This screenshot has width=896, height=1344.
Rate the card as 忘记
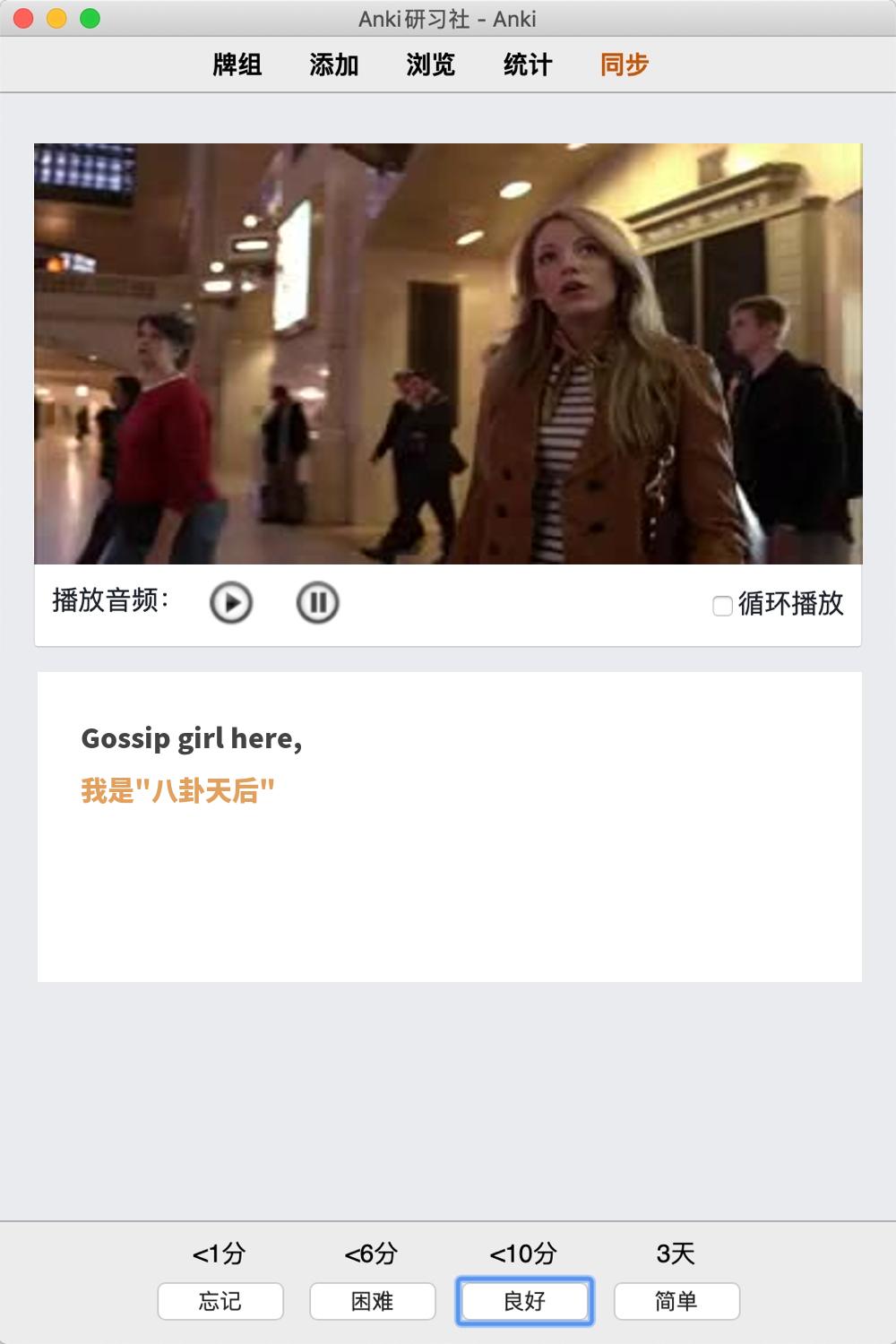(220, 1301)
